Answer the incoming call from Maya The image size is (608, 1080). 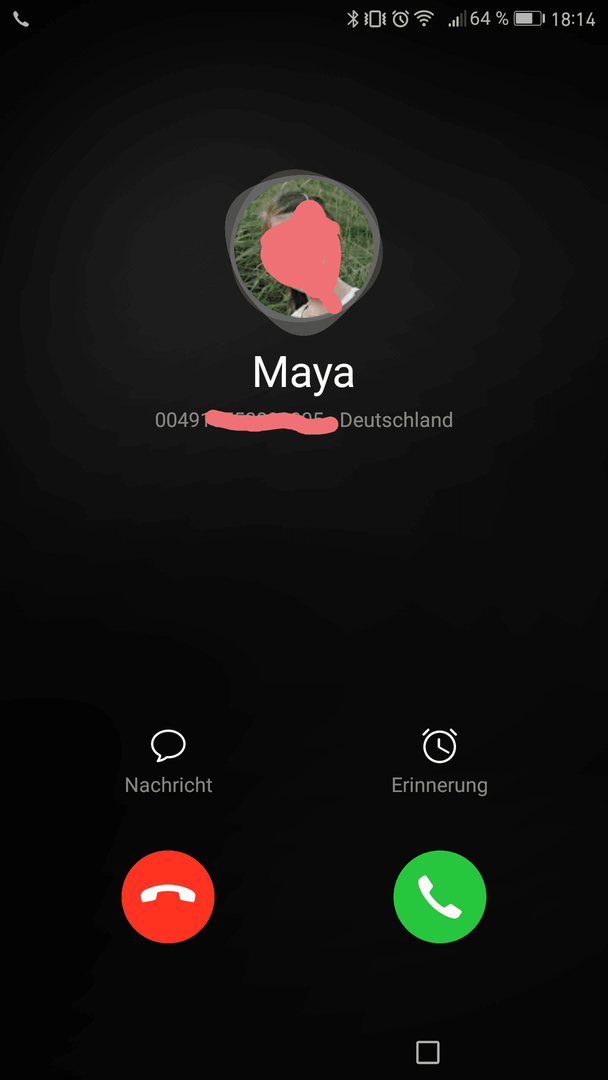(440, 897)
